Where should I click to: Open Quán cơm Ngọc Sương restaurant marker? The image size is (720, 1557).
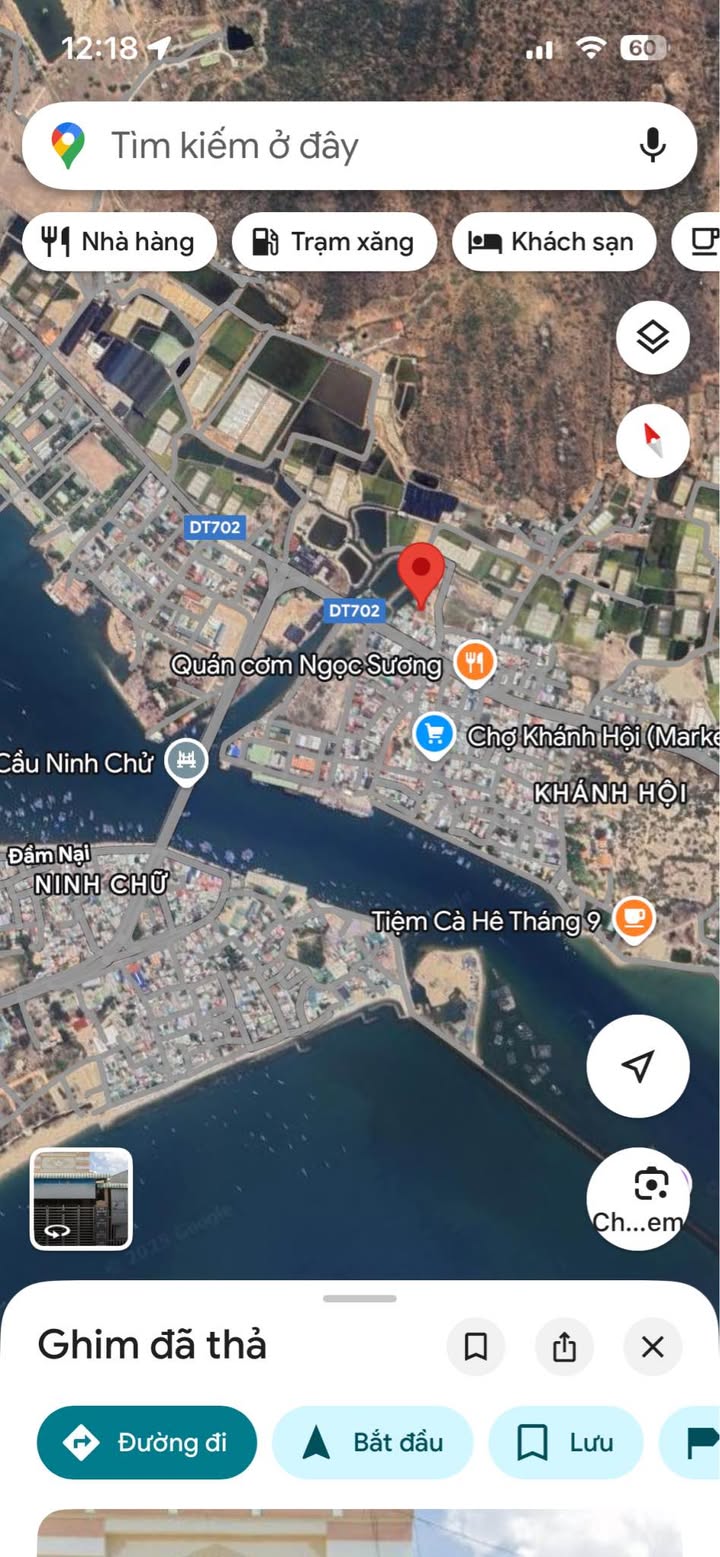click(475, 662)
